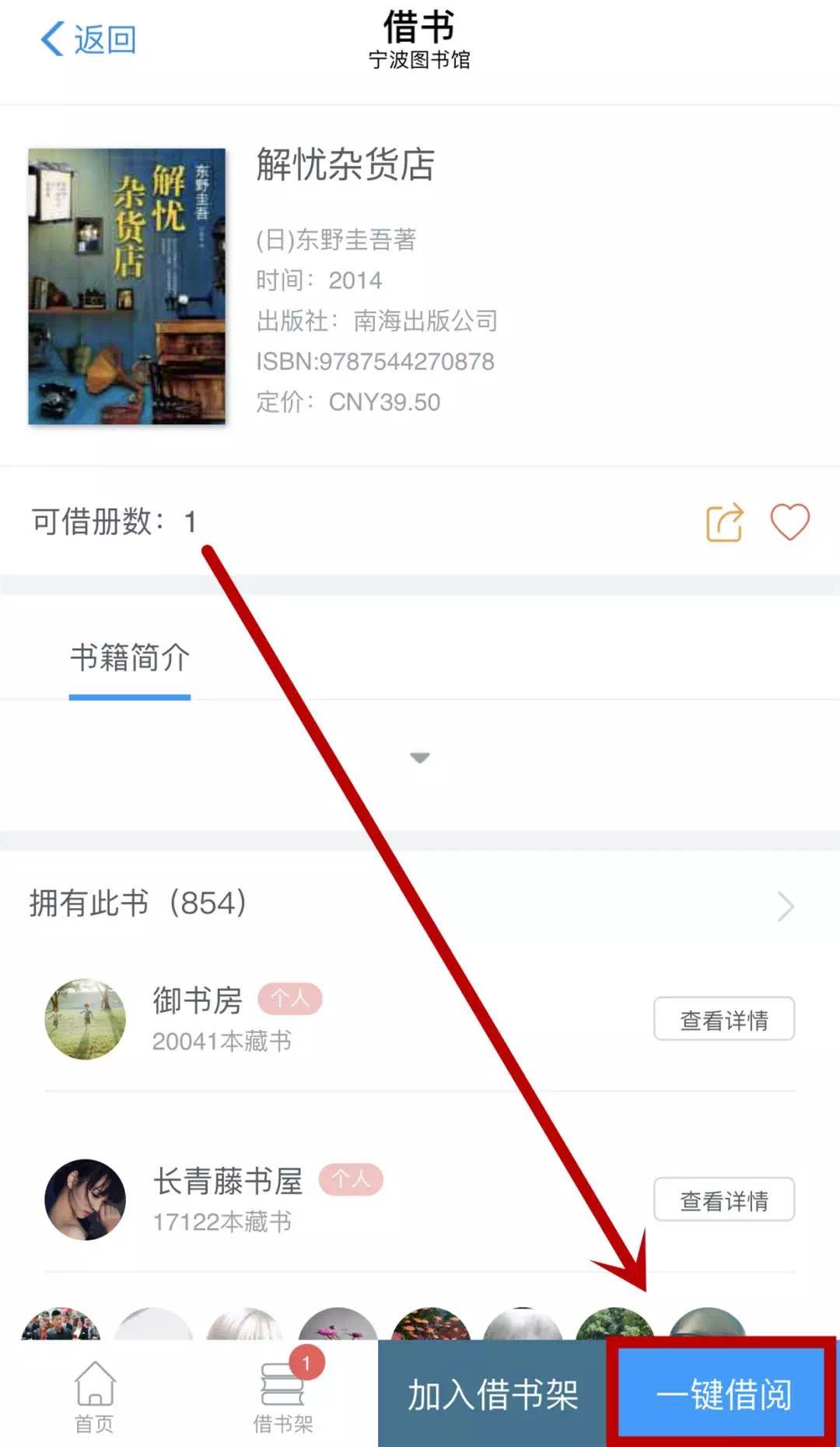View details for 长青藤书屋
Image resolution: width=840 pixels, height=1447 pixels.
pos(723,1200)
